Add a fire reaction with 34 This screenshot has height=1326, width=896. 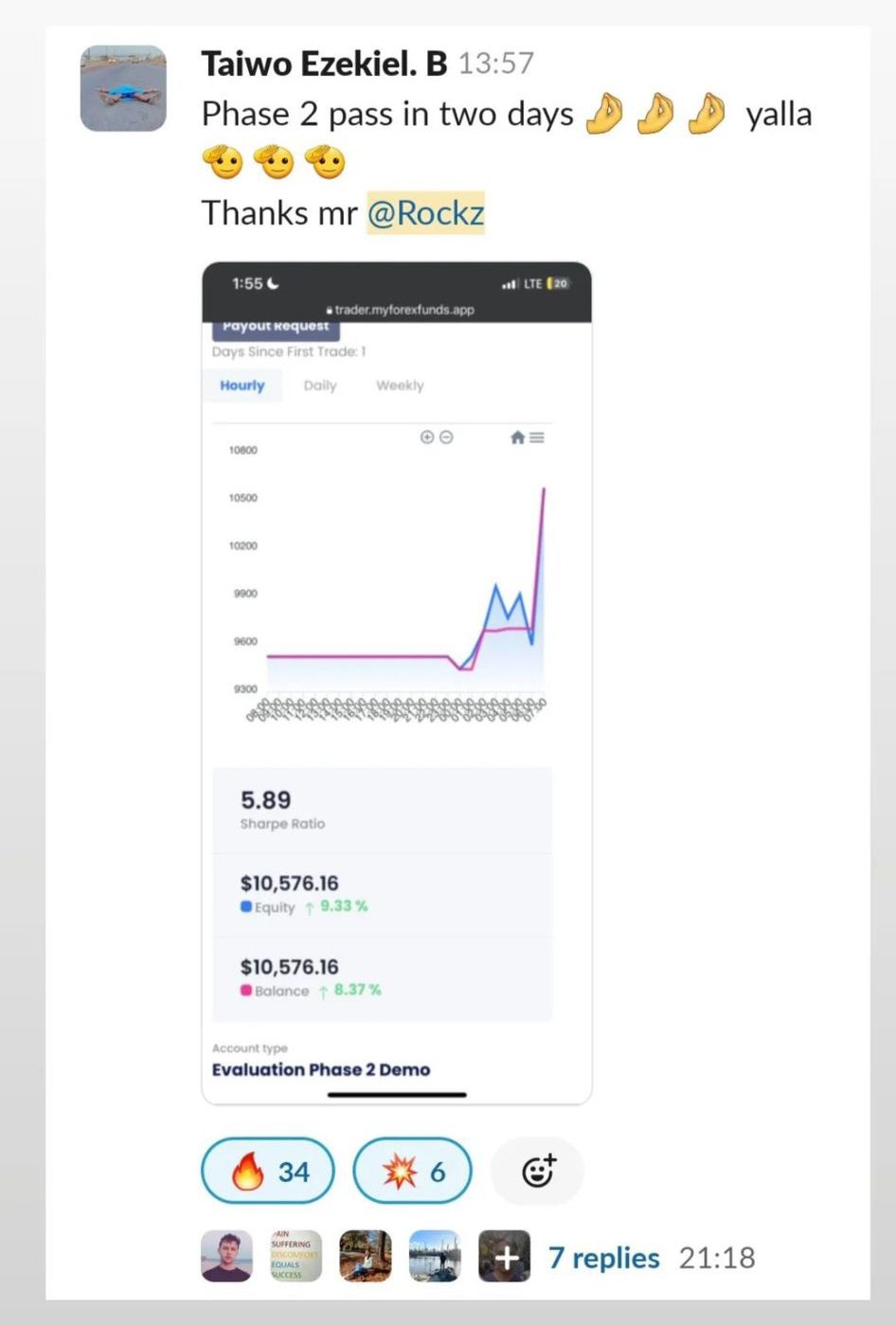coord(268,1172)
